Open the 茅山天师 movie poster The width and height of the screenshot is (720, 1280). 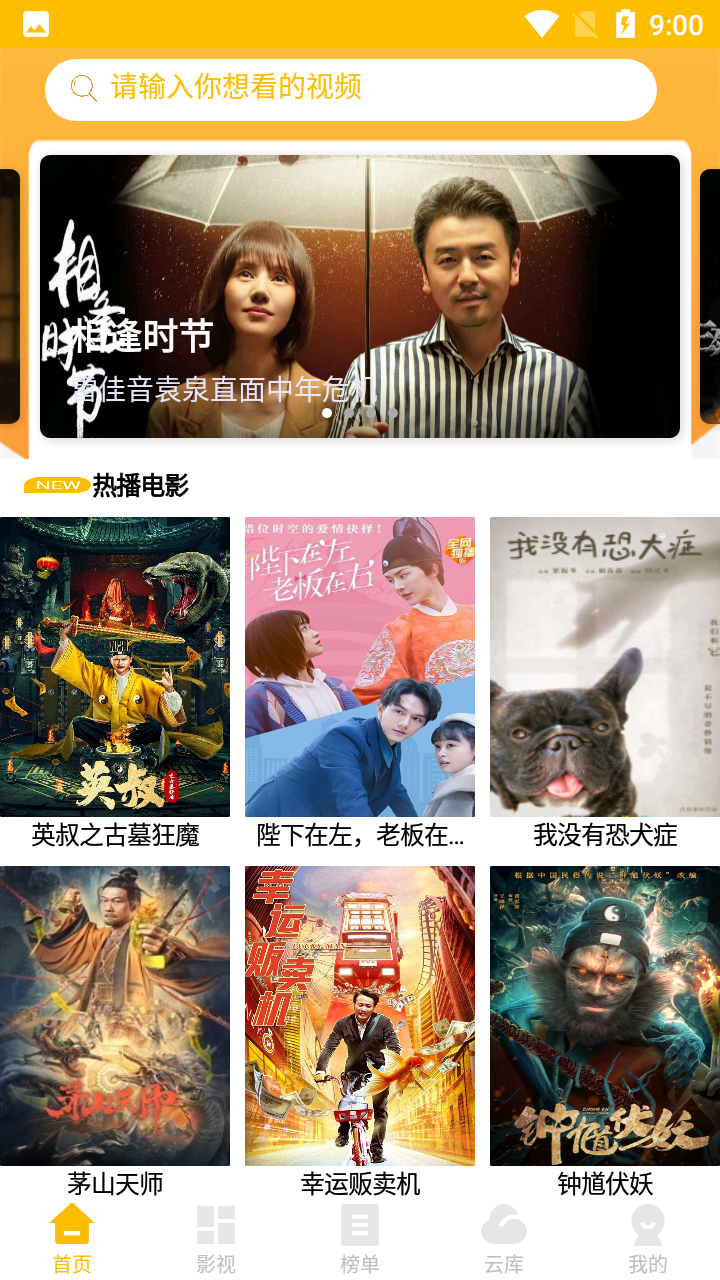[x=115, y=1015]
